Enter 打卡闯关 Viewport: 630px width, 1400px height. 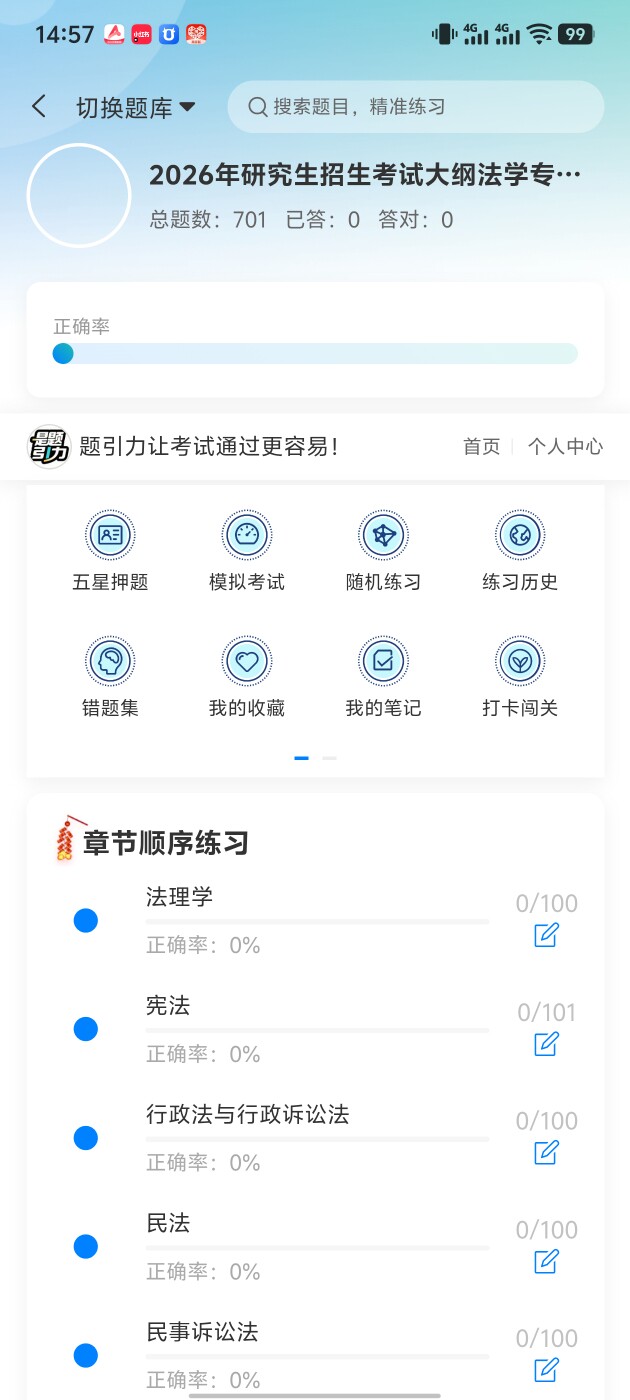point(520,678)
